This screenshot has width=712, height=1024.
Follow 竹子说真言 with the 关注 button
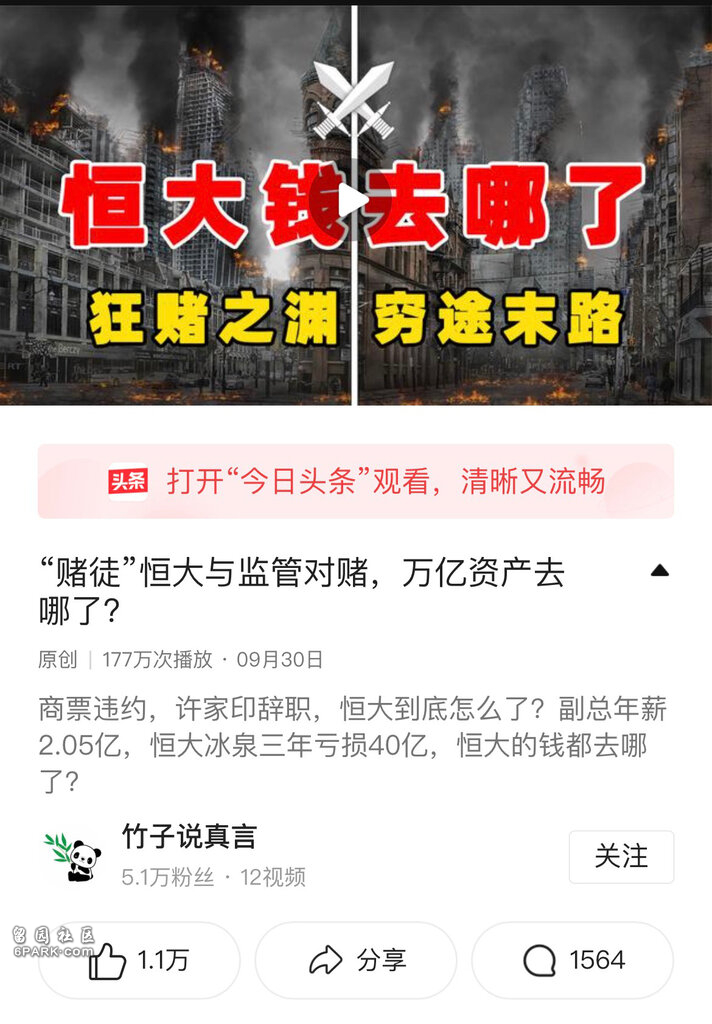point(621,857)
